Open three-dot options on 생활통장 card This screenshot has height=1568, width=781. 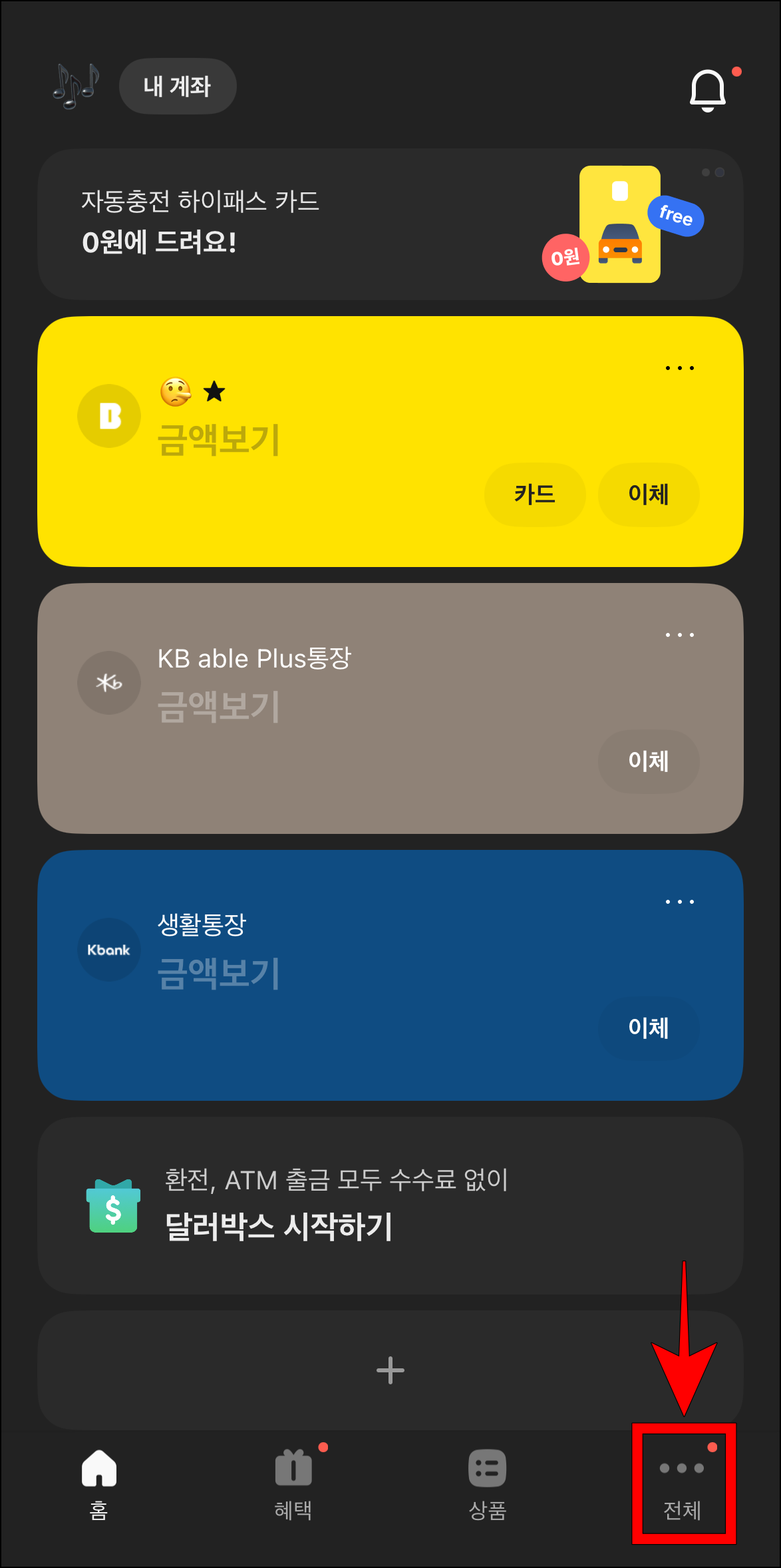pyautogui.click(x=679, y=900)
